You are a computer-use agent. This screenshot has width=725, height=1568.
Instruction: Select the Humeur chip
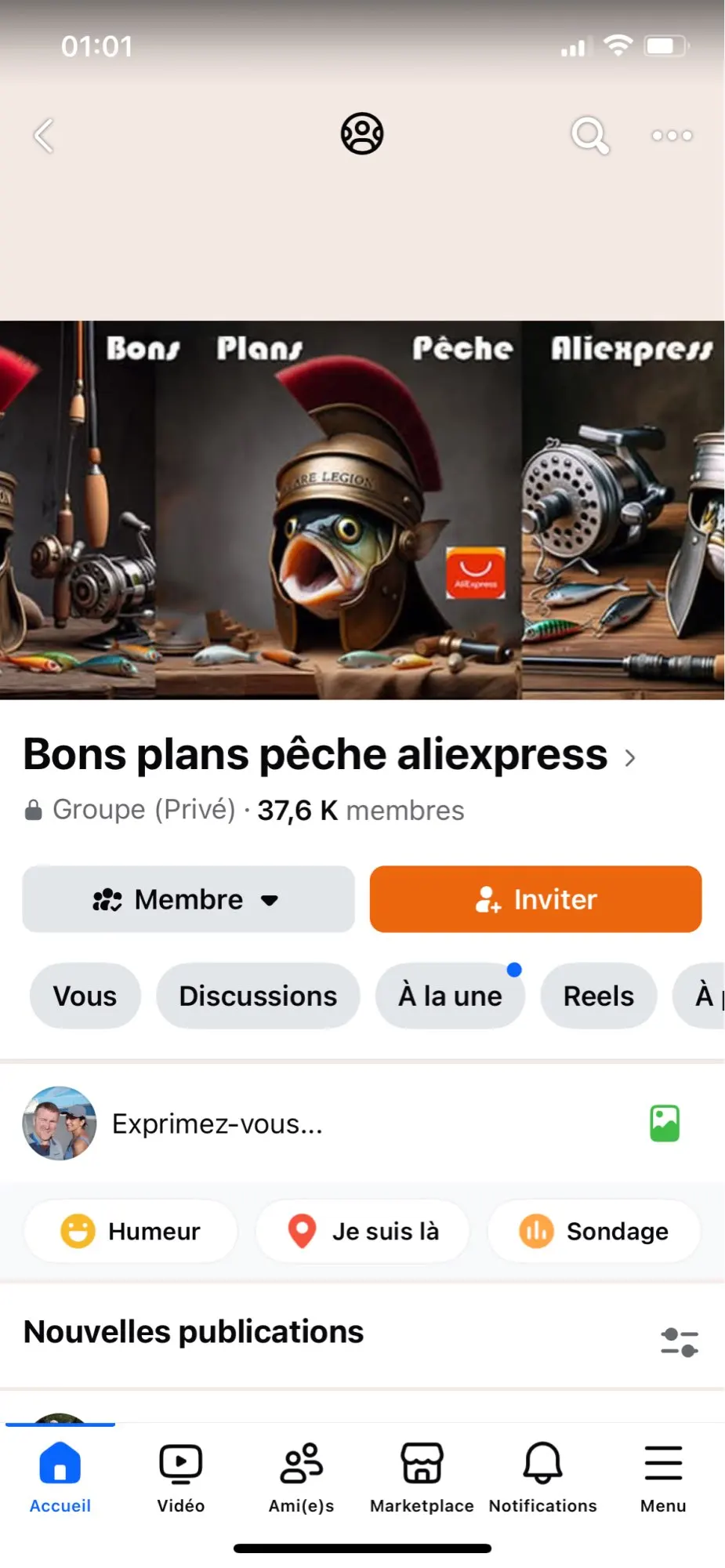tap(130, 1231)
